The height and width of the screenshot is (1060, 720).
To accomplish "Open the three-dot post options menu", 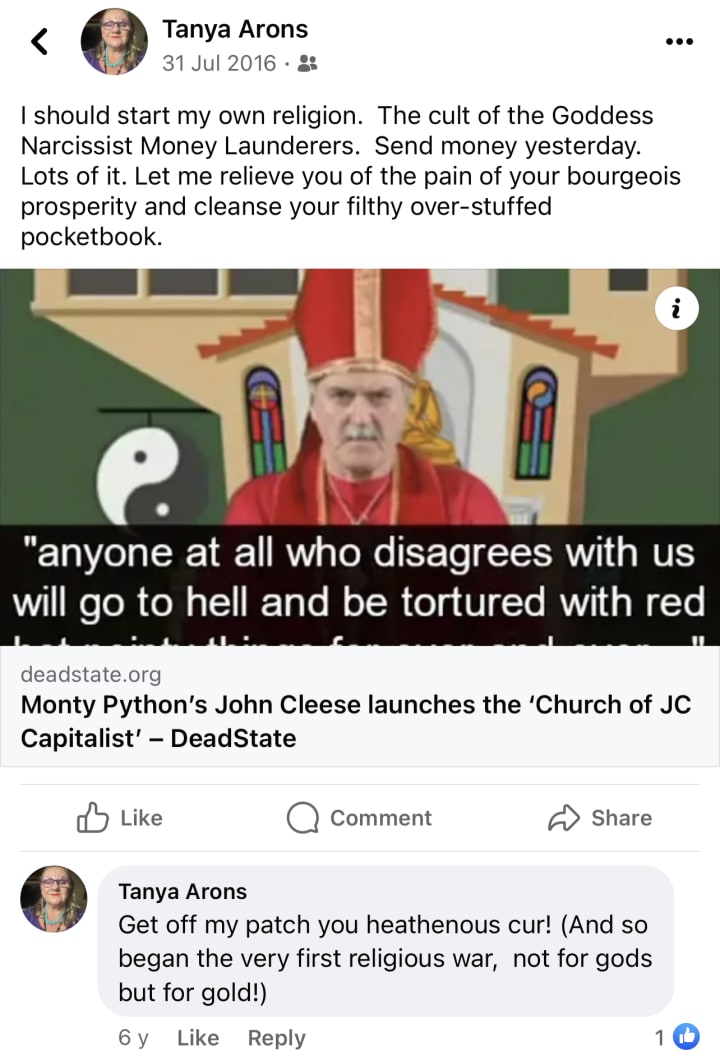I will click(679, 42).
